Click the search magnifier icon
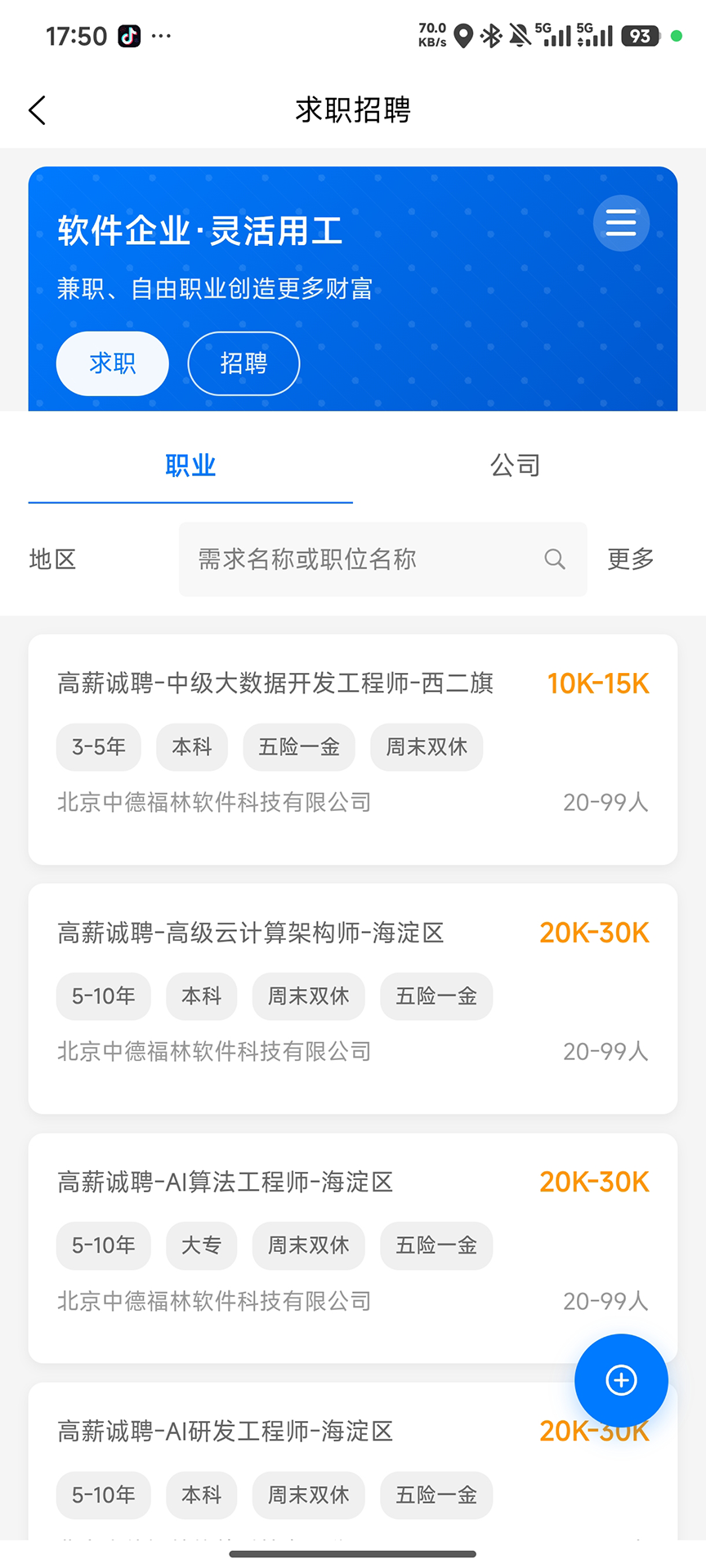Screen dimensions: 706x1568 pyautogui.click(x=554, y=559)
